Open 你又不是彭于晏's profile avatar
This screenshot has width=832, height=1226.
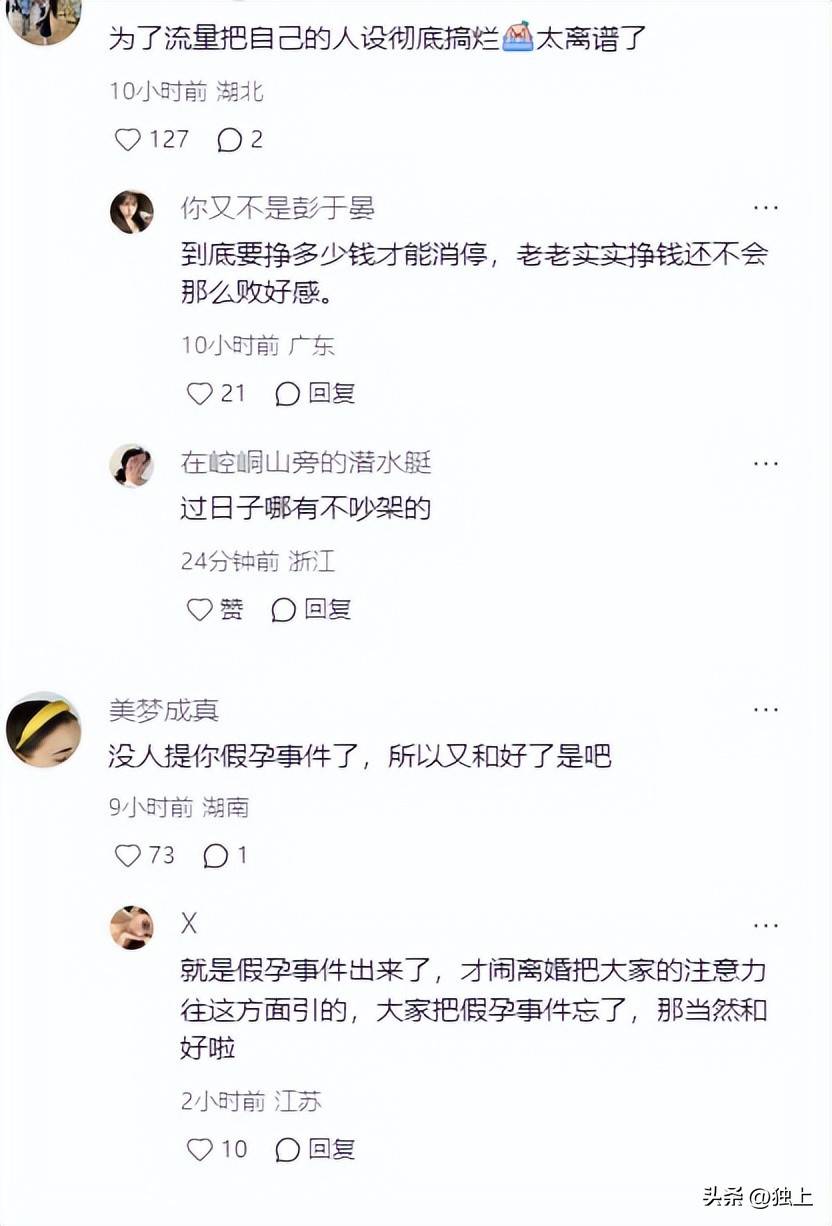131,212
